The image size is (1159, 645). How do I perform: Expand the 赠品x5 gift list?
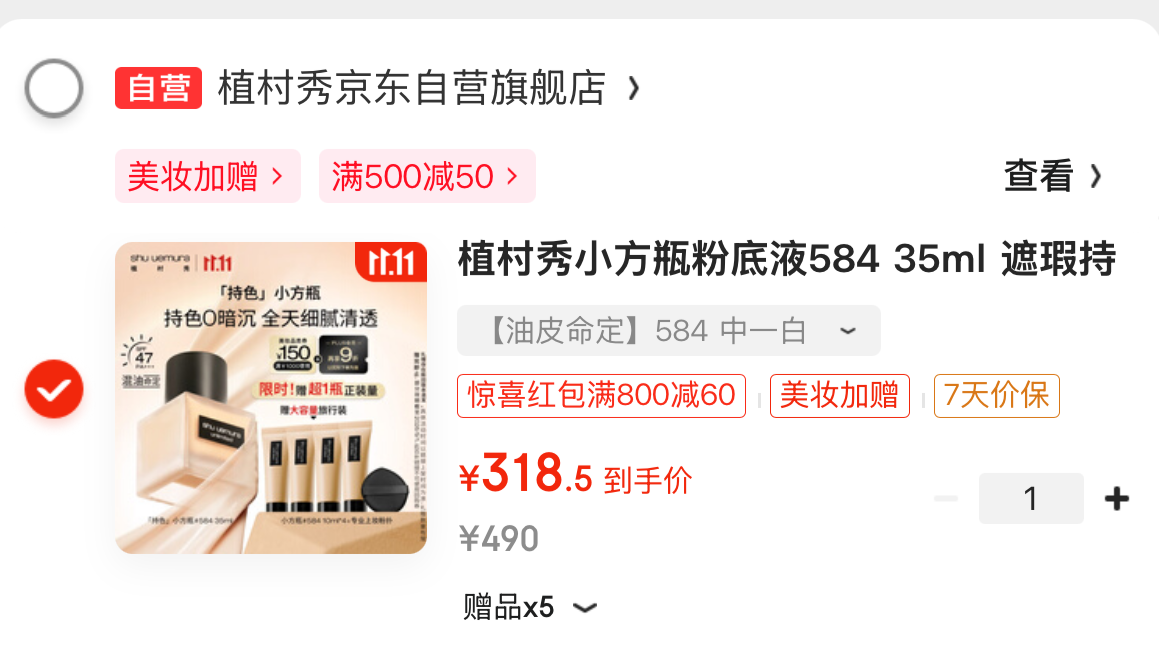click(530, 607)
